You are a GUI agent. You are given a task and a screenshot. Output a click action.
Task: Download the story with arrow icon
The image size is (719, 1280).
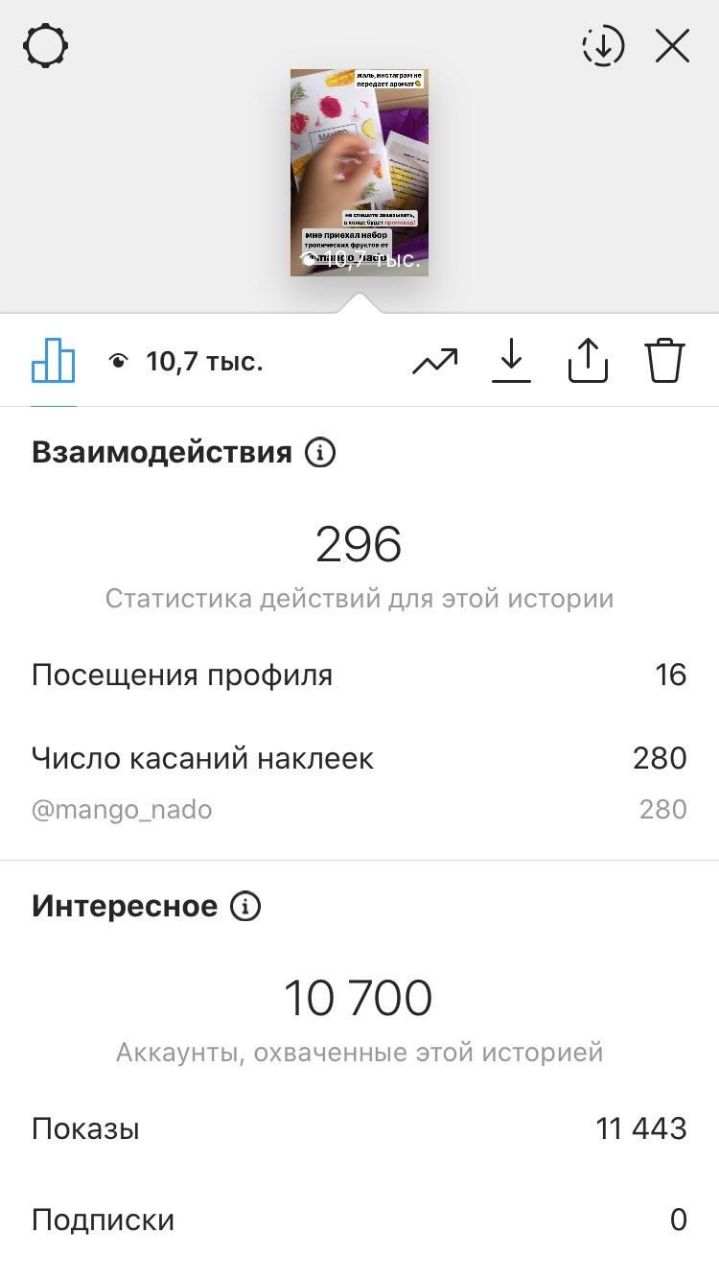pos(511,361)
